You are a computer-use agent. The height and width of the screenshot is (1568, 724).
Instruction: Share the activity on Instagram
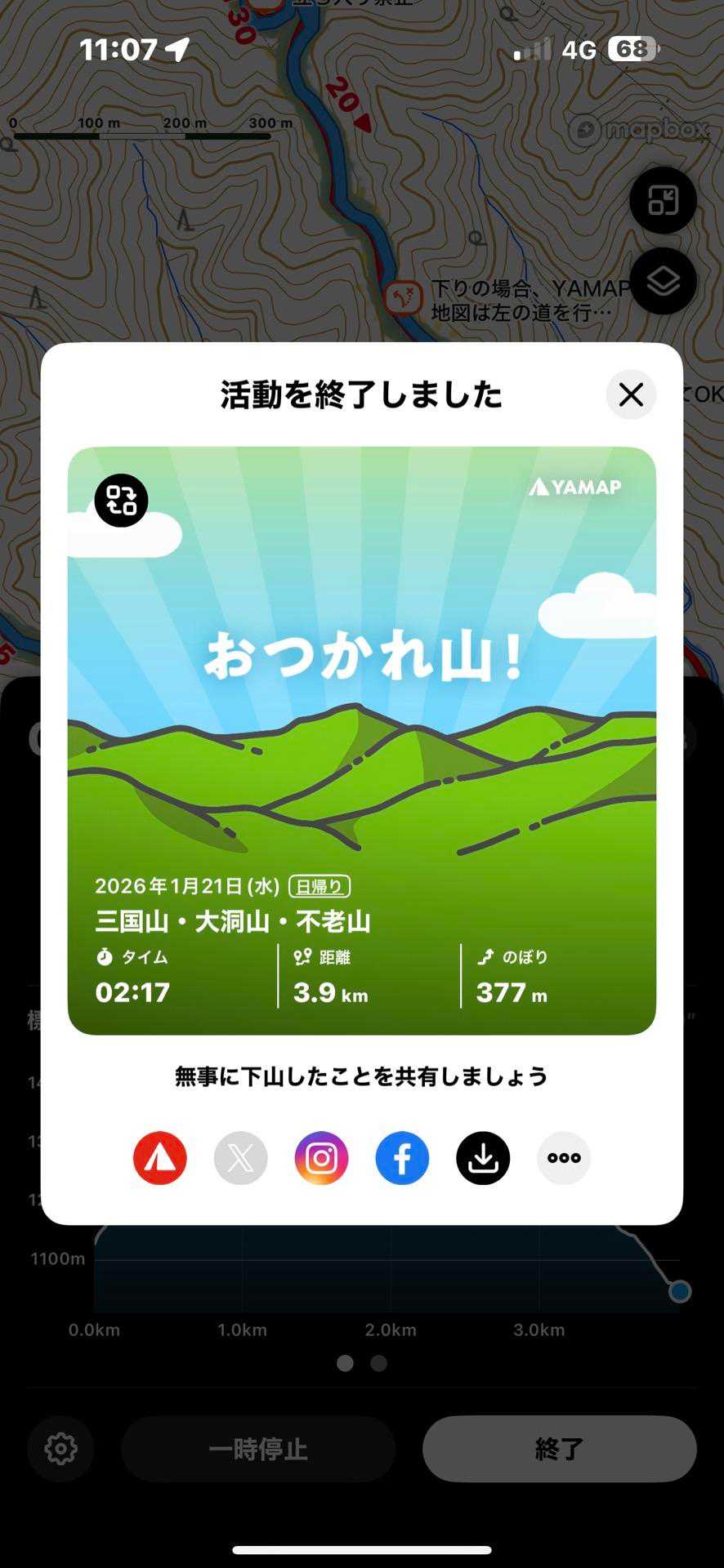[x=321, y=1158]
